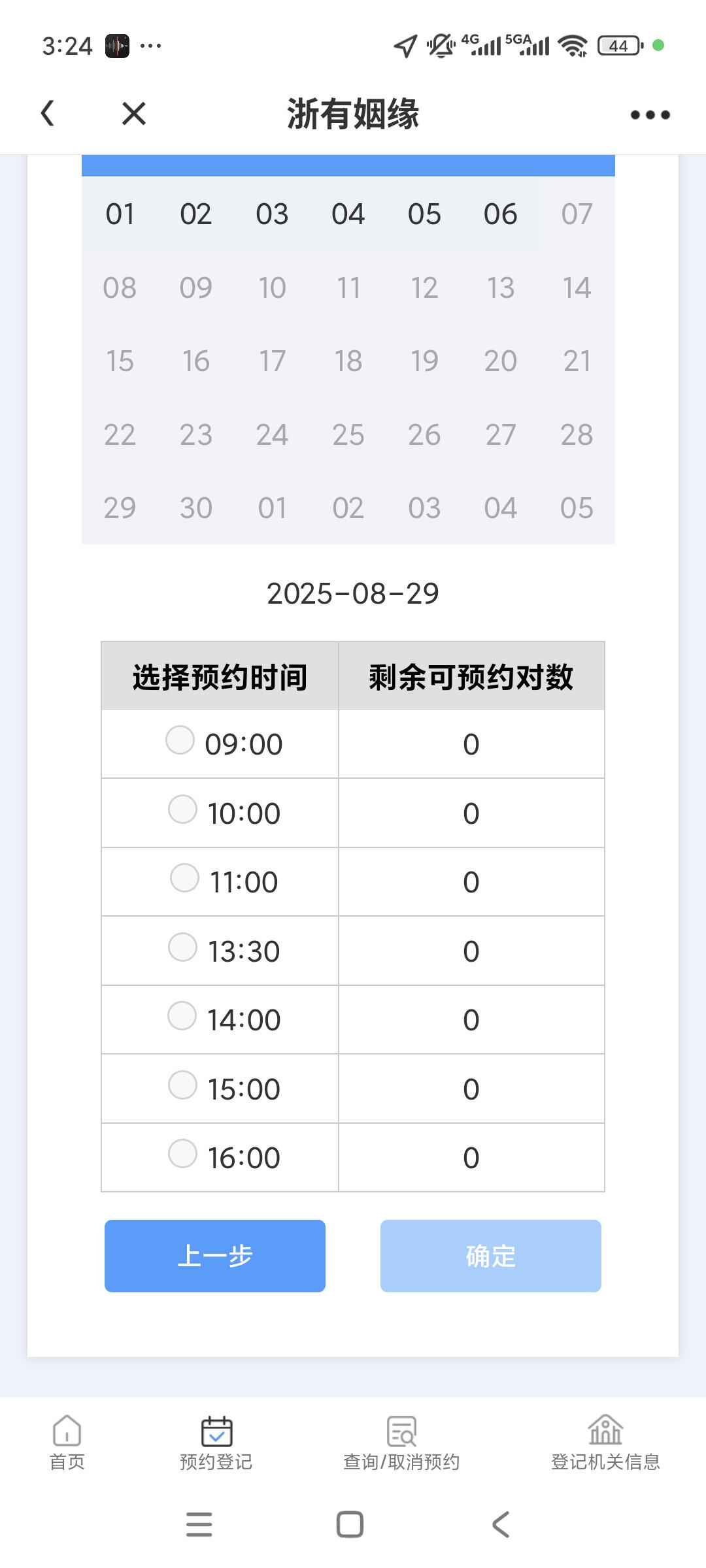Go to 查询/取消预约 tab
This screenshot has width=706, height=1568.
coord(401,1443)
